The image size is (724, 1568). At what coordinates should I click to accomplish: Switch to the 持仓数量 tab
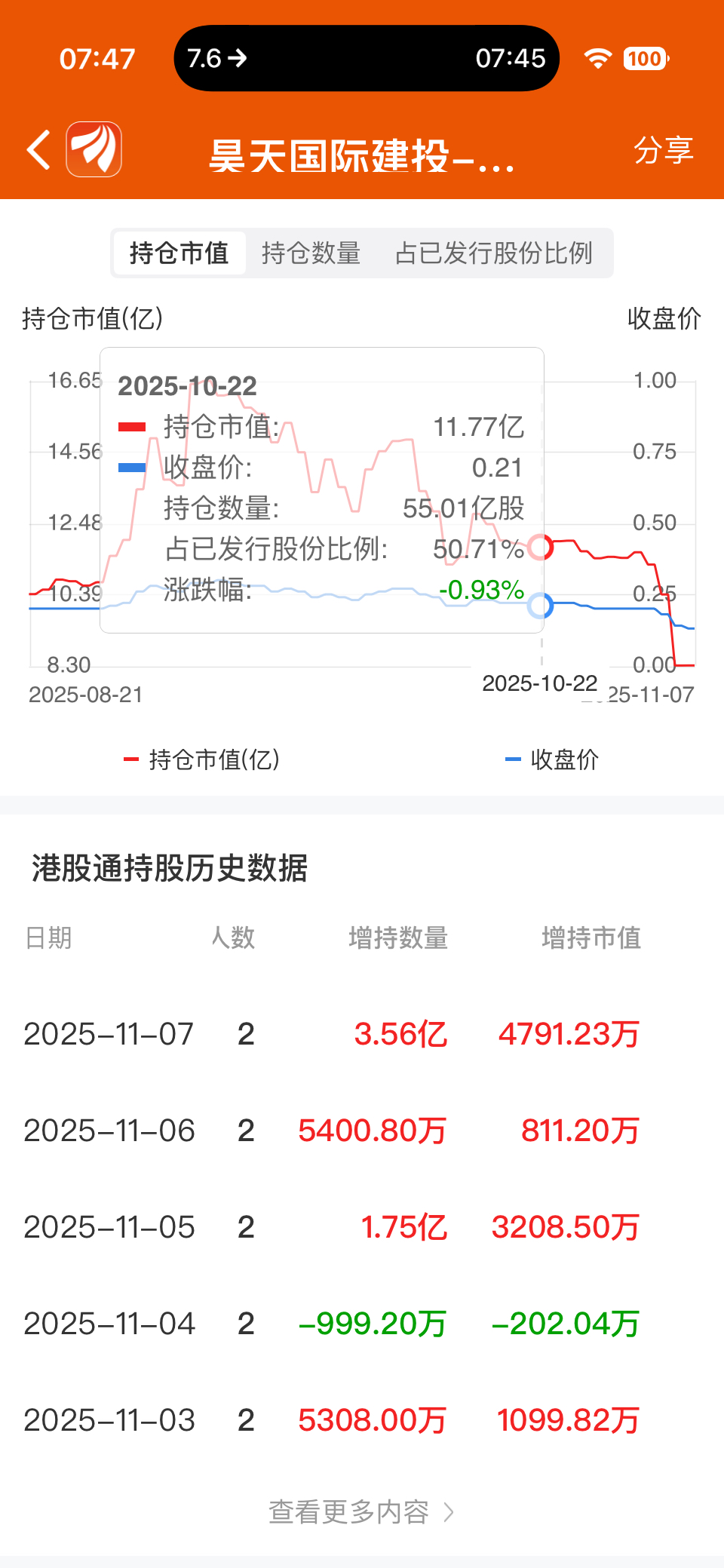point(311,253)
